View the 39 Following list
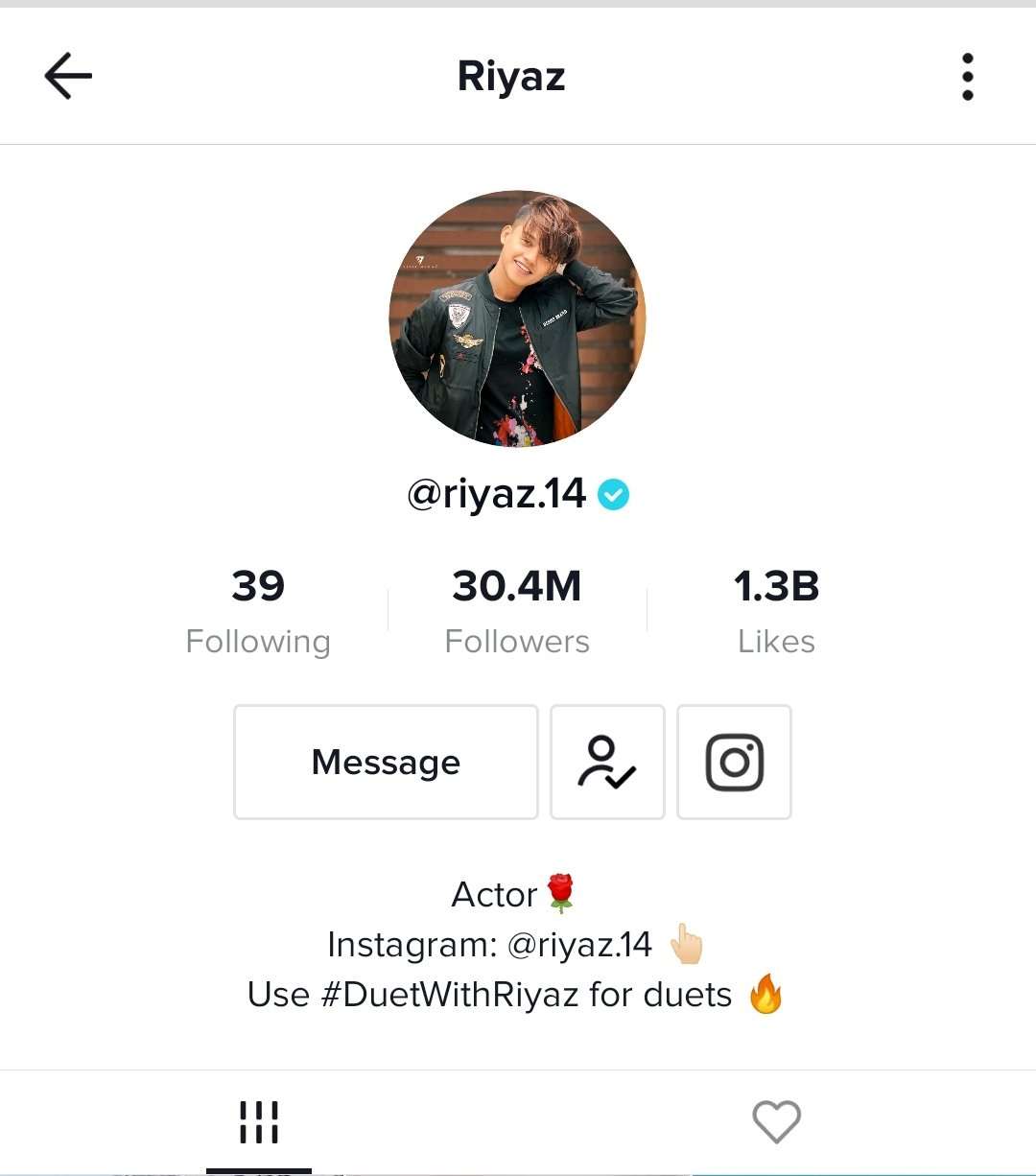Image resolution: width=1036 pixels, height=1176 pixels. point(258,611)
